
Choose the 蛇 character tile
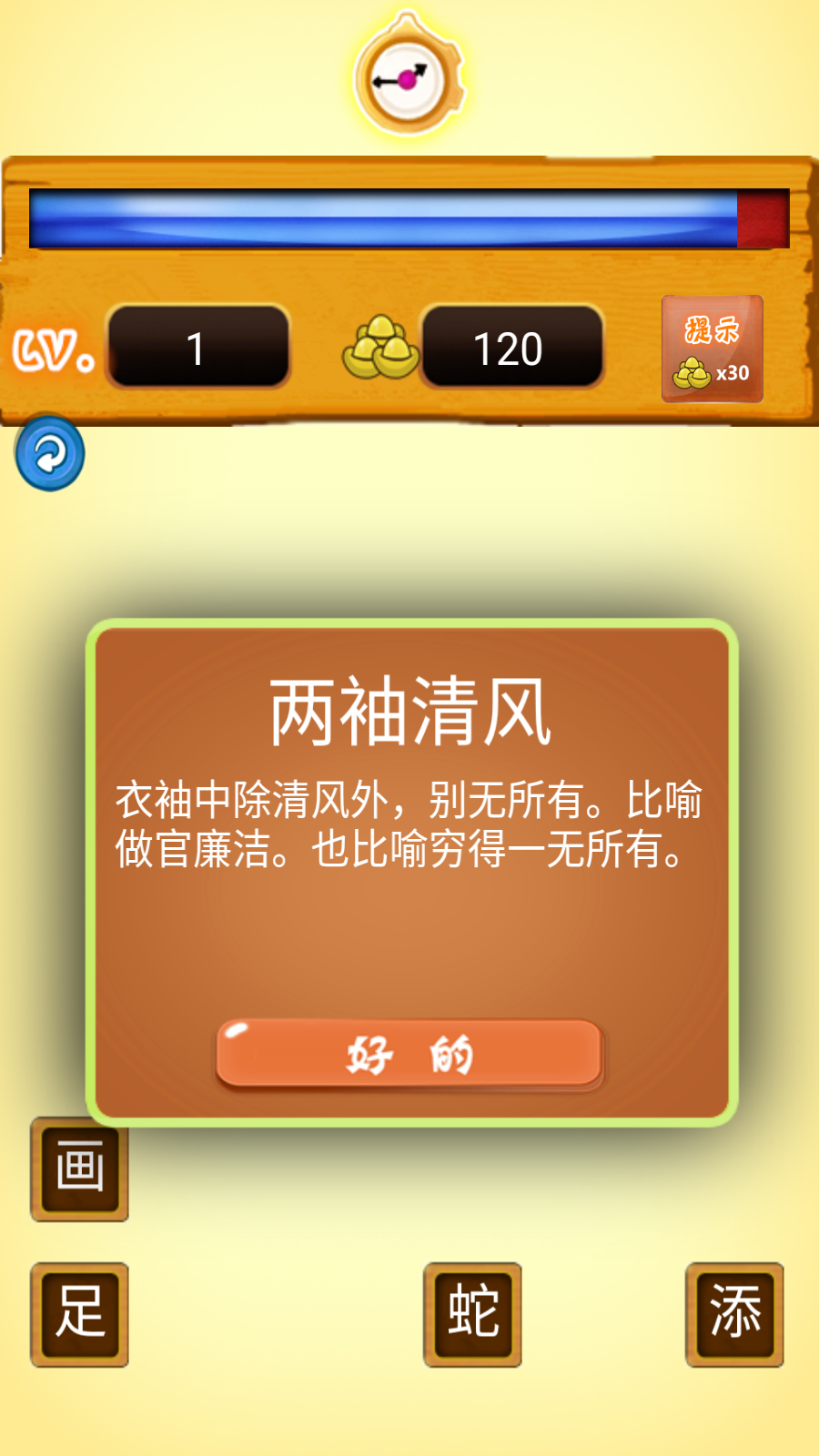pyautogui.click(x=472, y=1314)
